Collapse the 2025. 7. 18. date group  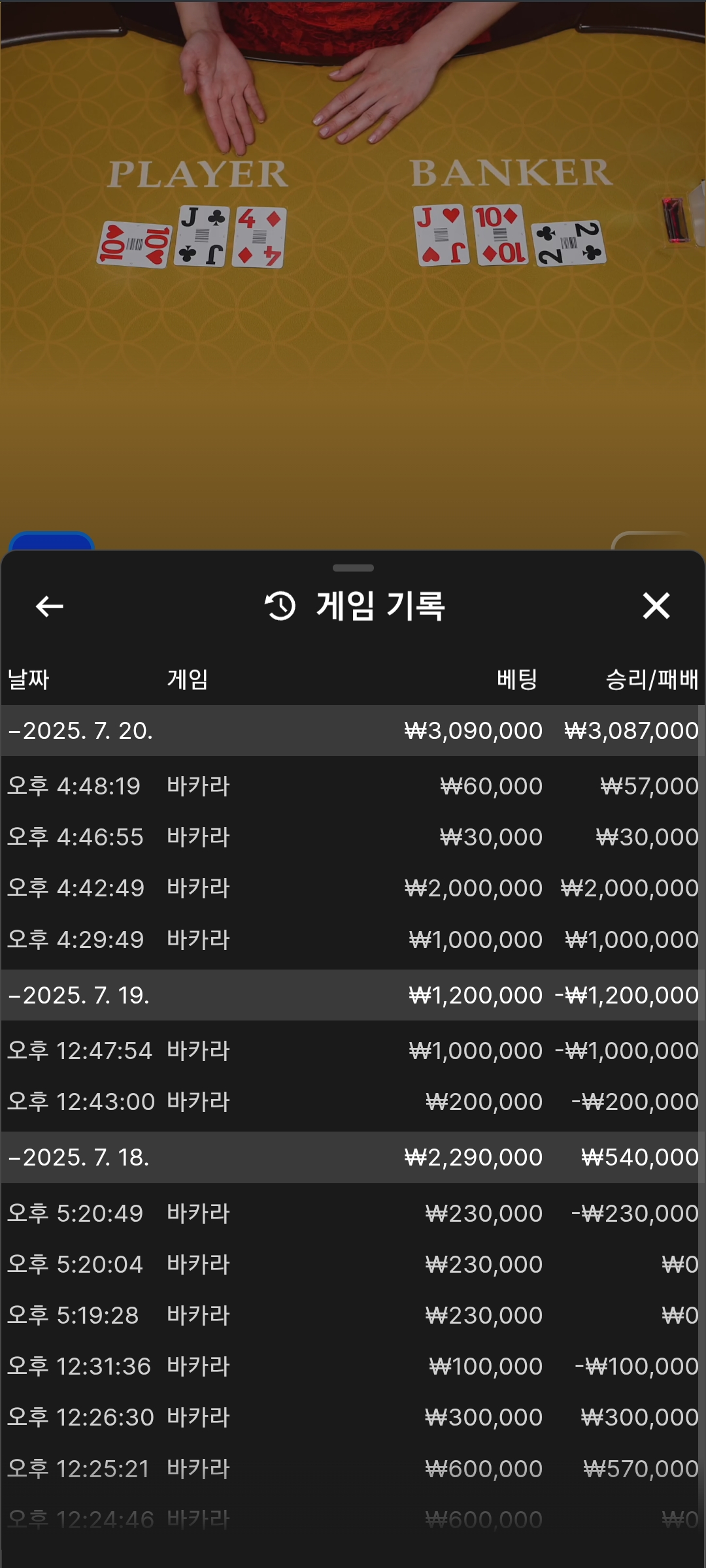click(x=80, y=1157)
